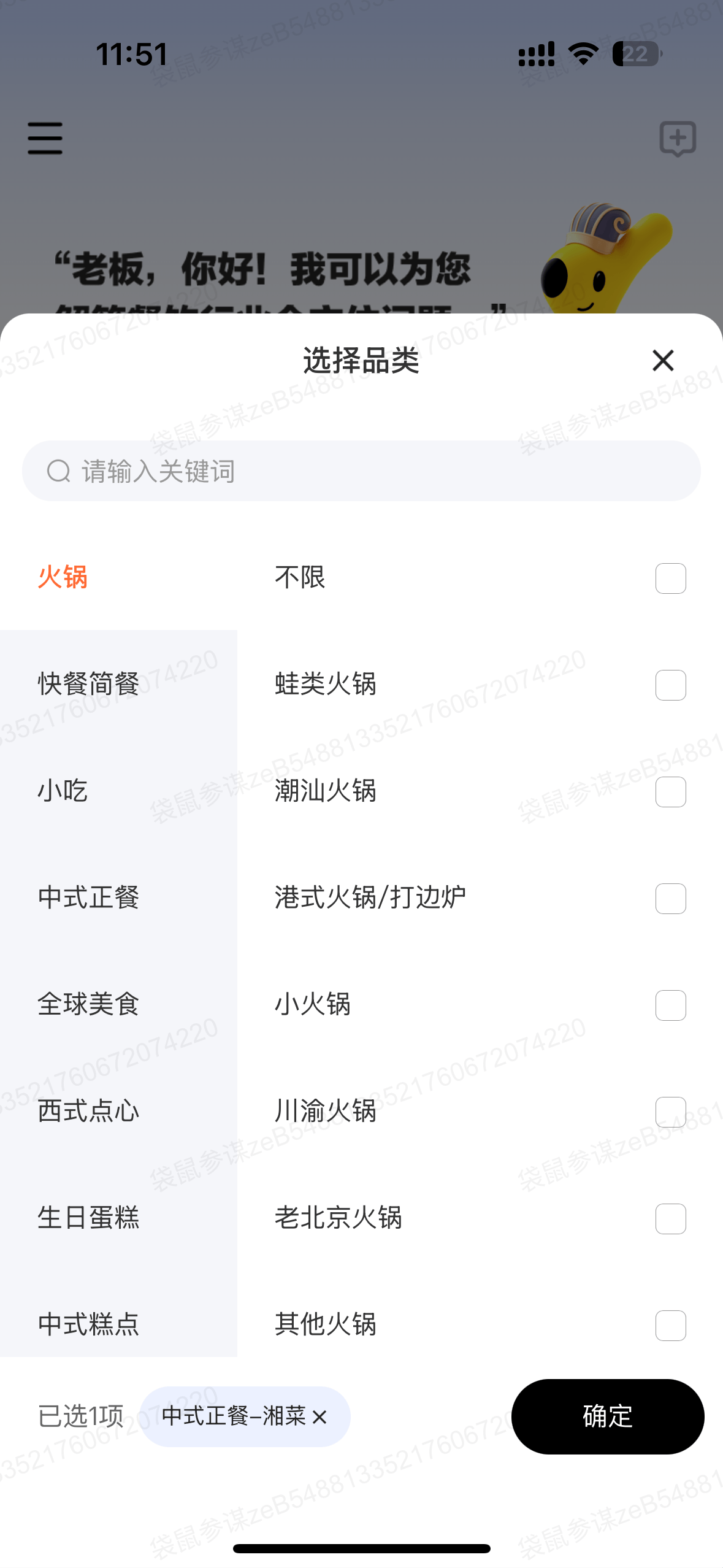Select the 火锅 category tab

pyautogui.click(x=63, y=577)
